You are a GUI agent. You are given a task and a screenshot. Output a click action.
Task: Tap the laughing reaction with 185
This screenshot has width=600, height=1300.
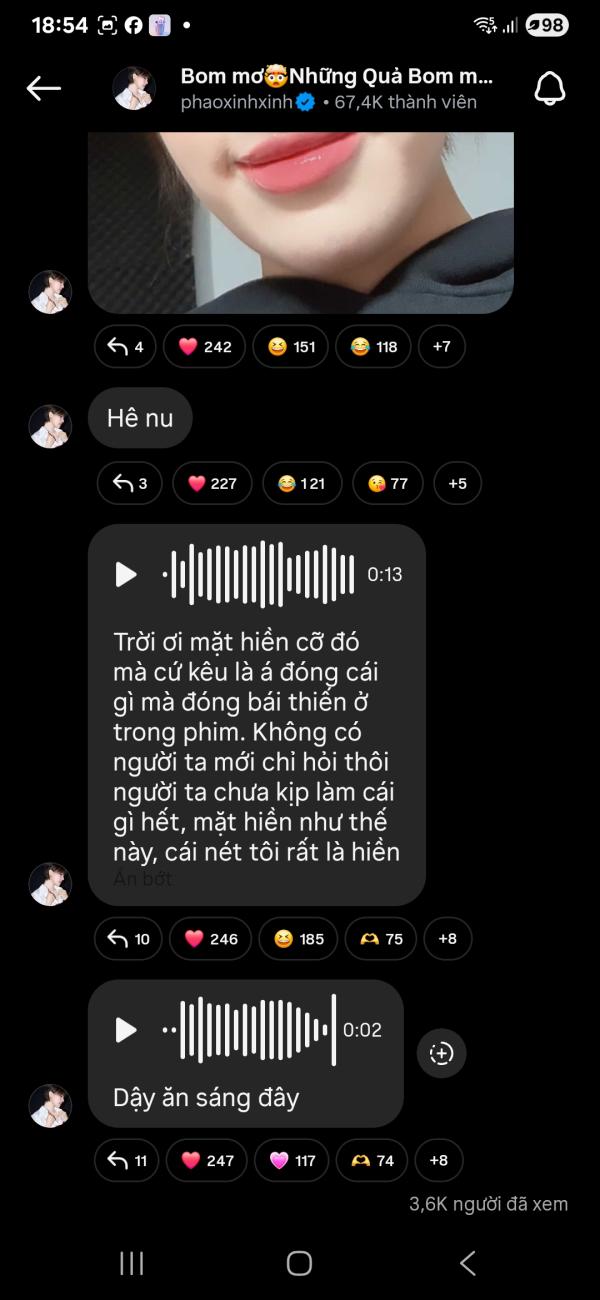[x=298, y=939]
